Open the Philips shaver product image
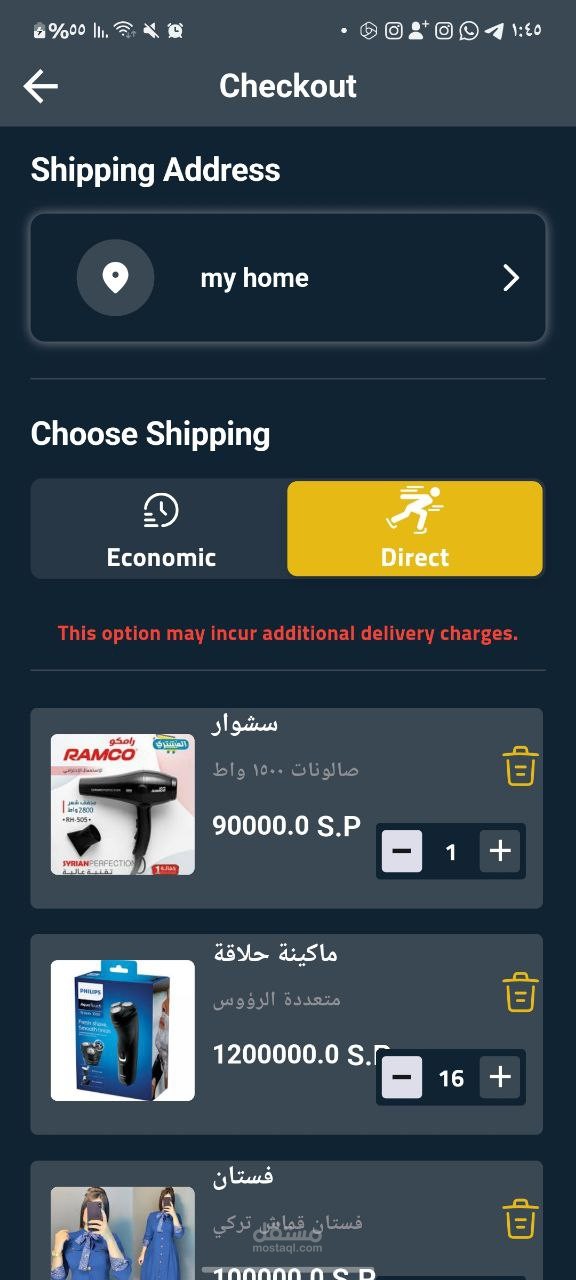The image size is (576, 1280). 123,1031
